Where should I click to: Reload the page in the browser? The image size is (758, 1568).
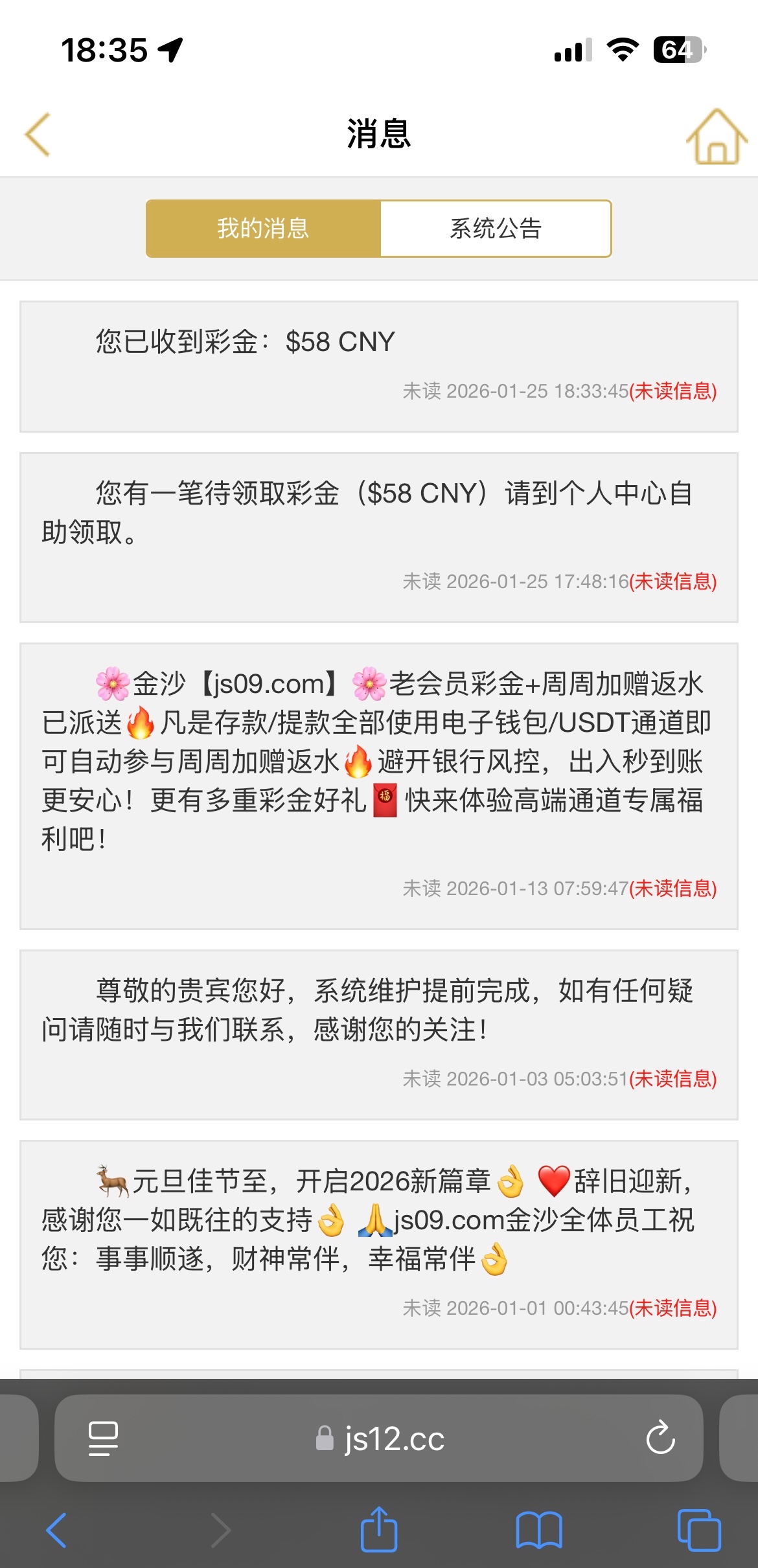point(660,1438)
